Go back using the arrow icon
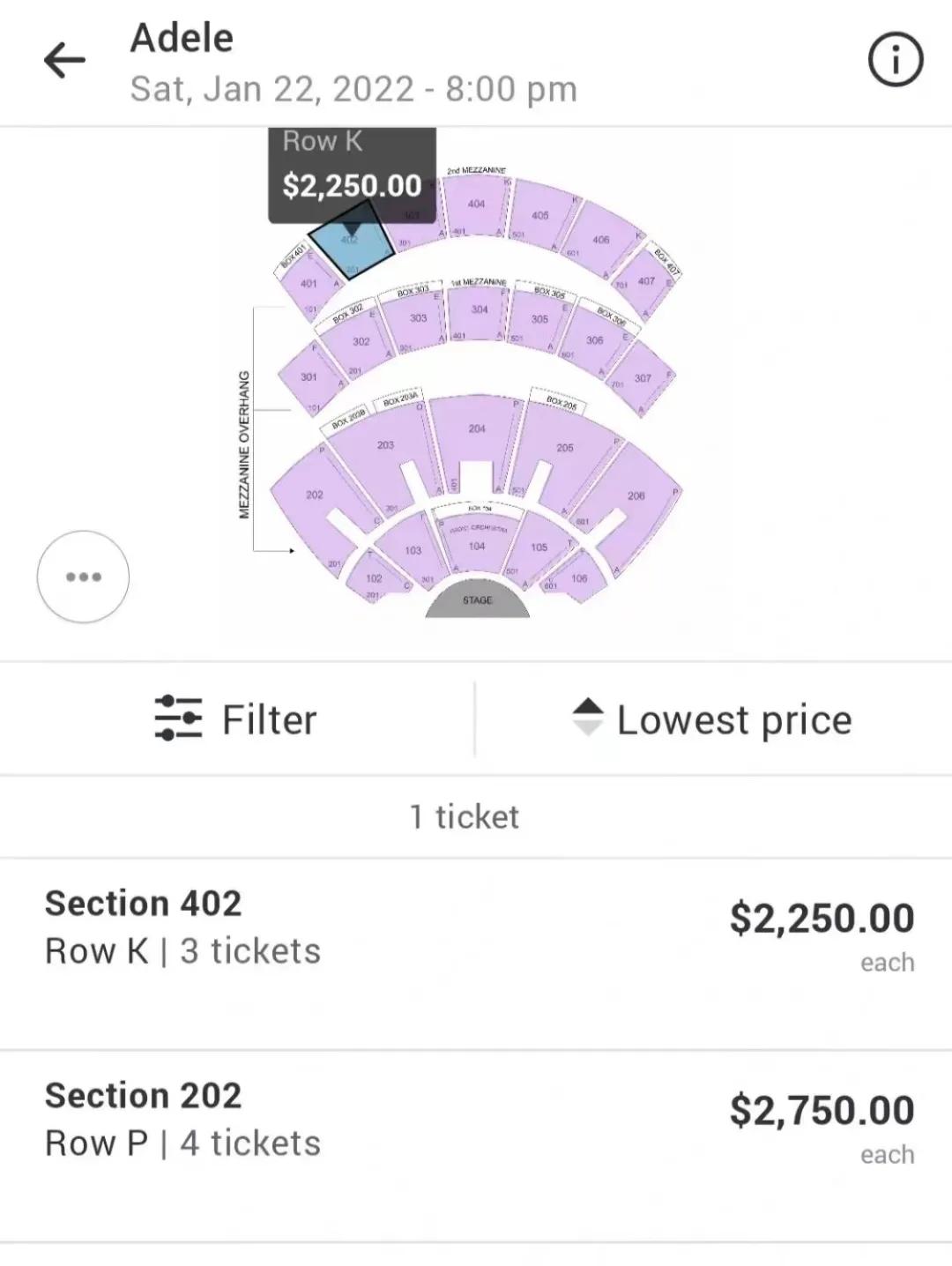The image size is (952, 1266). pos(64,61)
